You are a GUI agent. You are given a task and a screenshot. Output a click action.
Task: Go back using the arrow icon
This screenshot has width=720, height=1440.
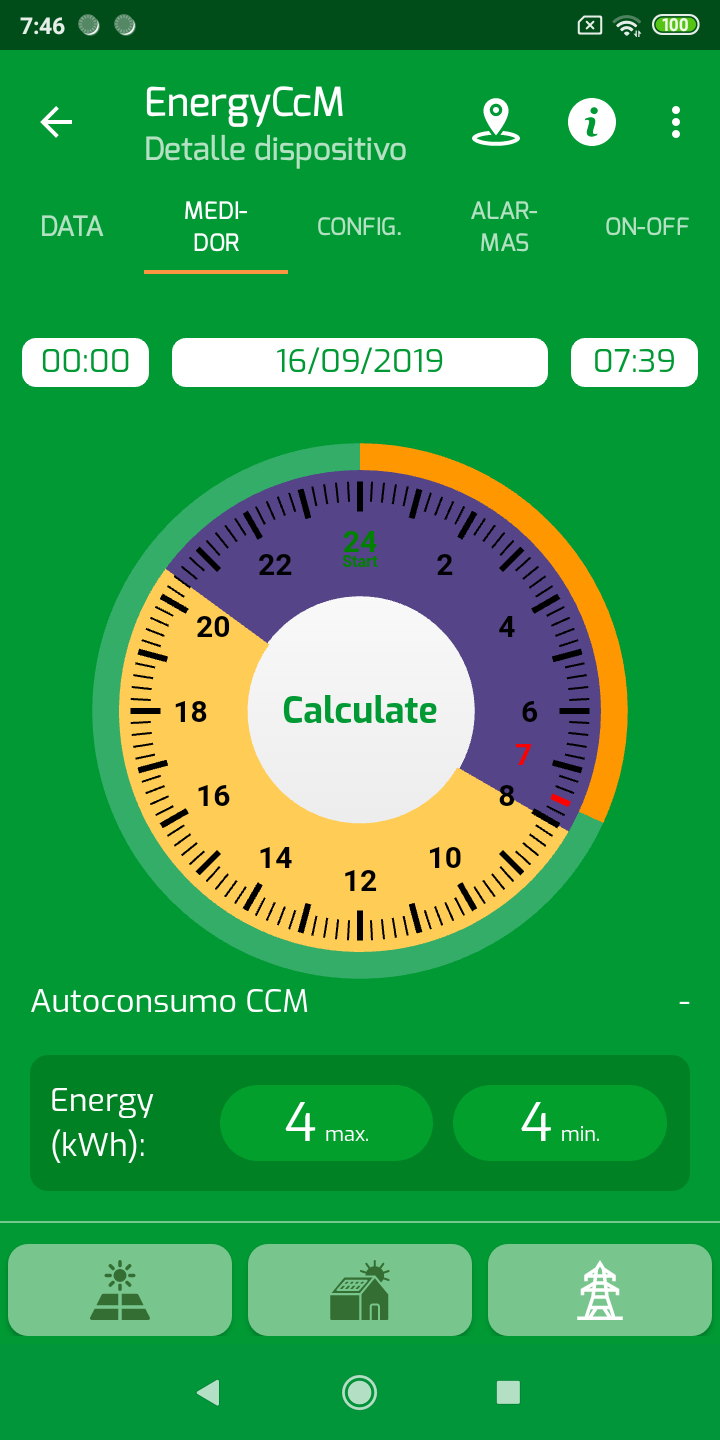pyautogui.click(x=56, y=122)
